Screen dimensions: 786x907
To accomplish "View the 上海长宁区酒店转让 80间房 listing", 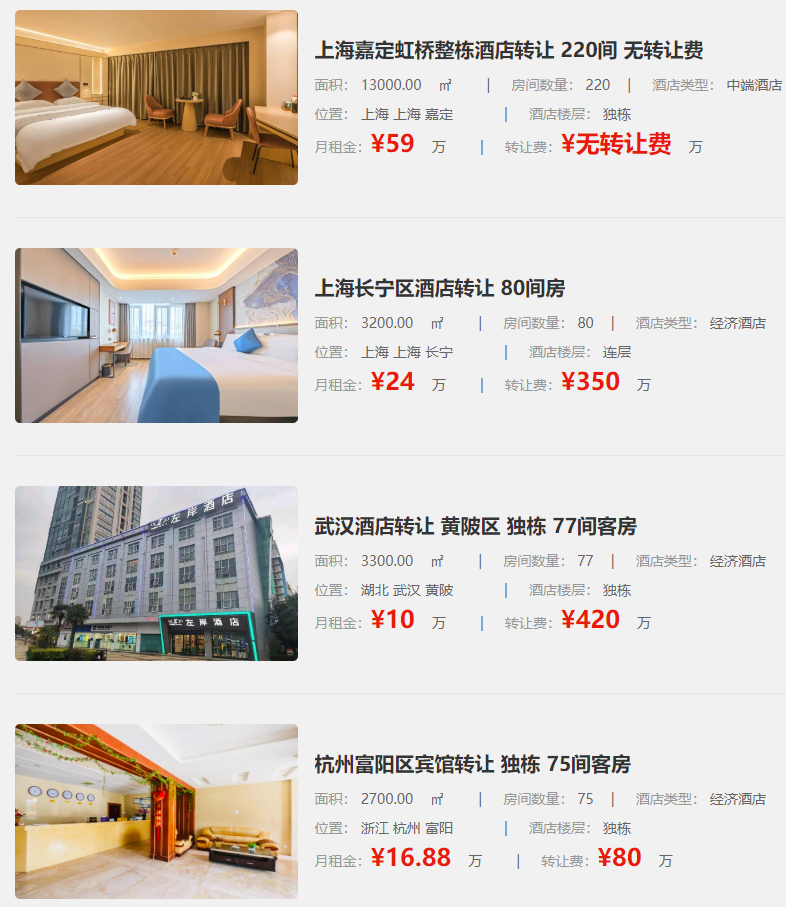I will coord(440,289).
